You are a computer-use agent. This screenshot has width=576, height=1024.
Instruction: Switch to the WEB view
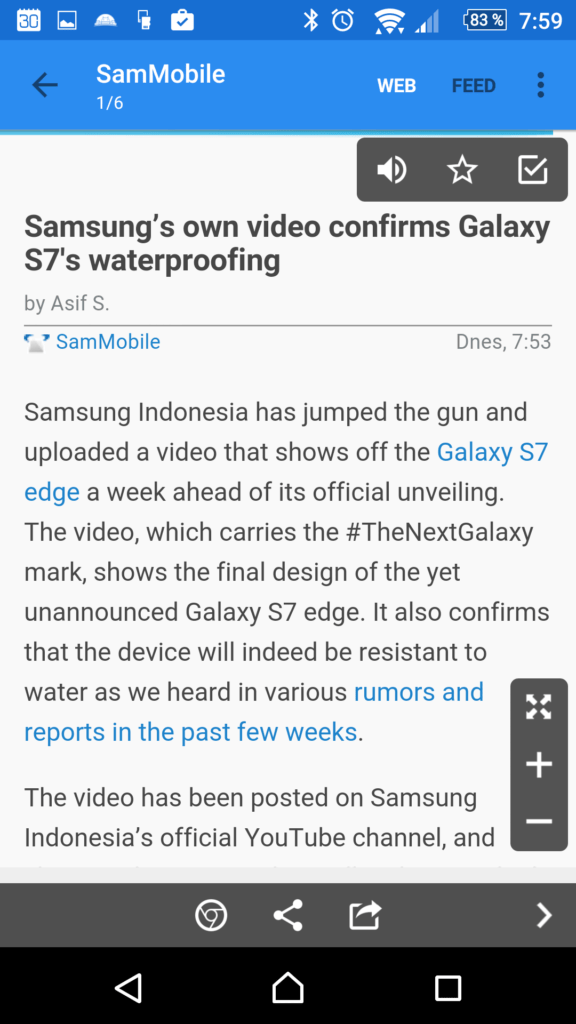pos(396,86)
